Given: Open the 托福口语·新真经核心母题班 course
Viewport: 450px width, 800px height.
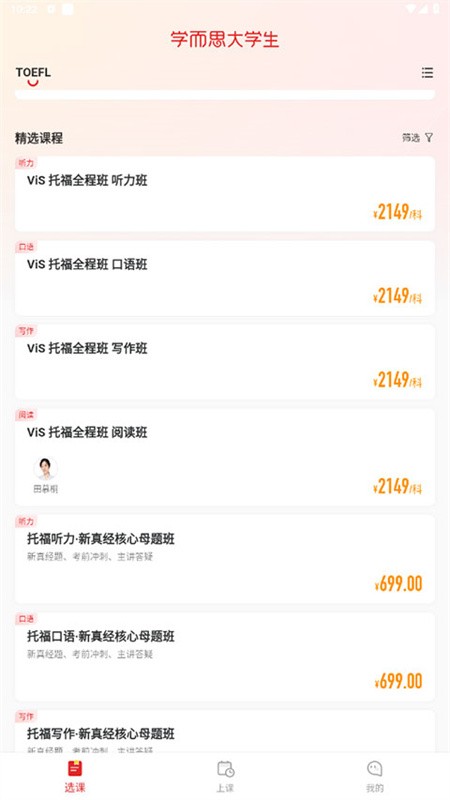Looking at the screenshot, I should 225,657.
